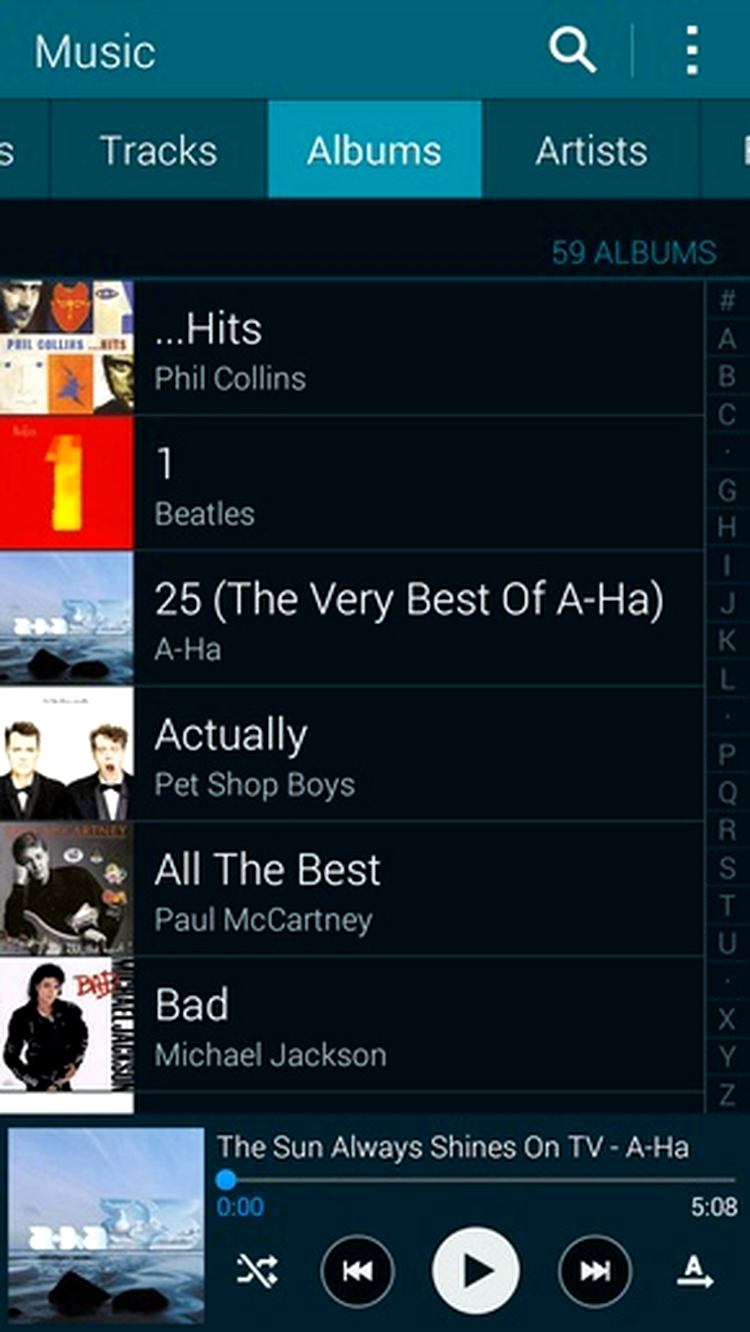Play The Sun Always Shines On TV
The image size is (750, 1332).
476,1271
